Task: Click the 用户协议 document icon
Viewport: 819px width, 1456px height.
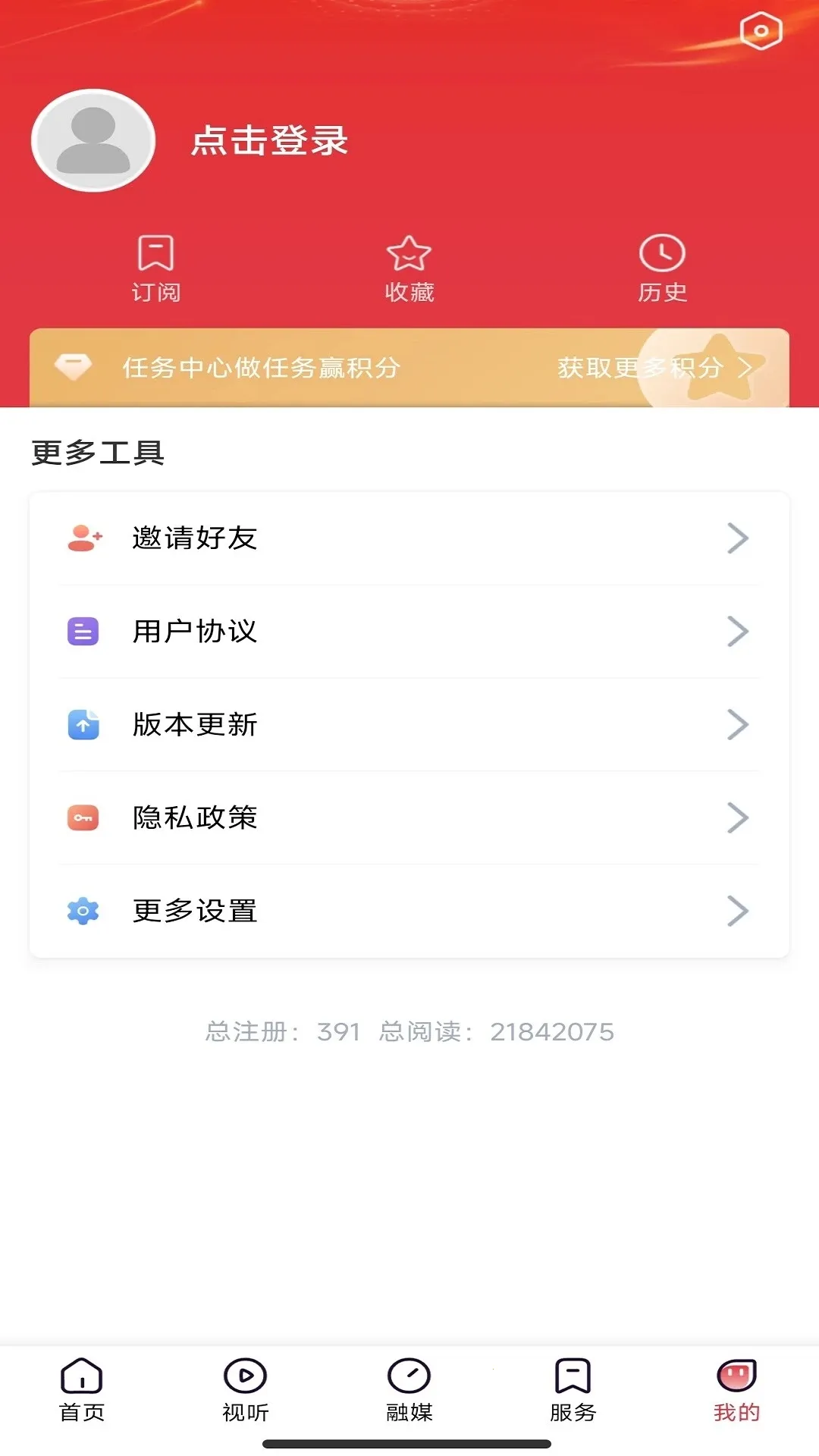Action: pyautogui.click(x=83, y=632)
